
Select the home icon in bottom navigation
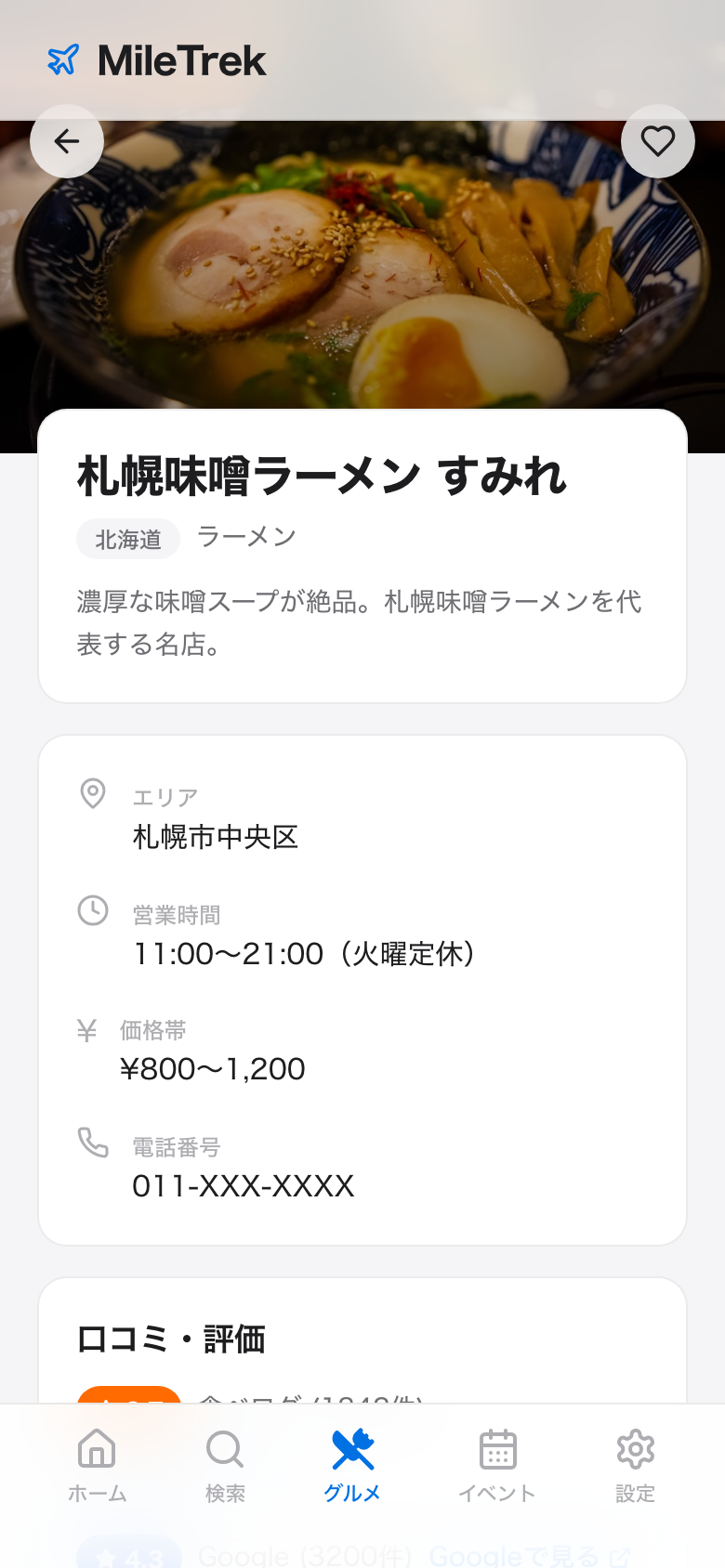click(97, 1448)
